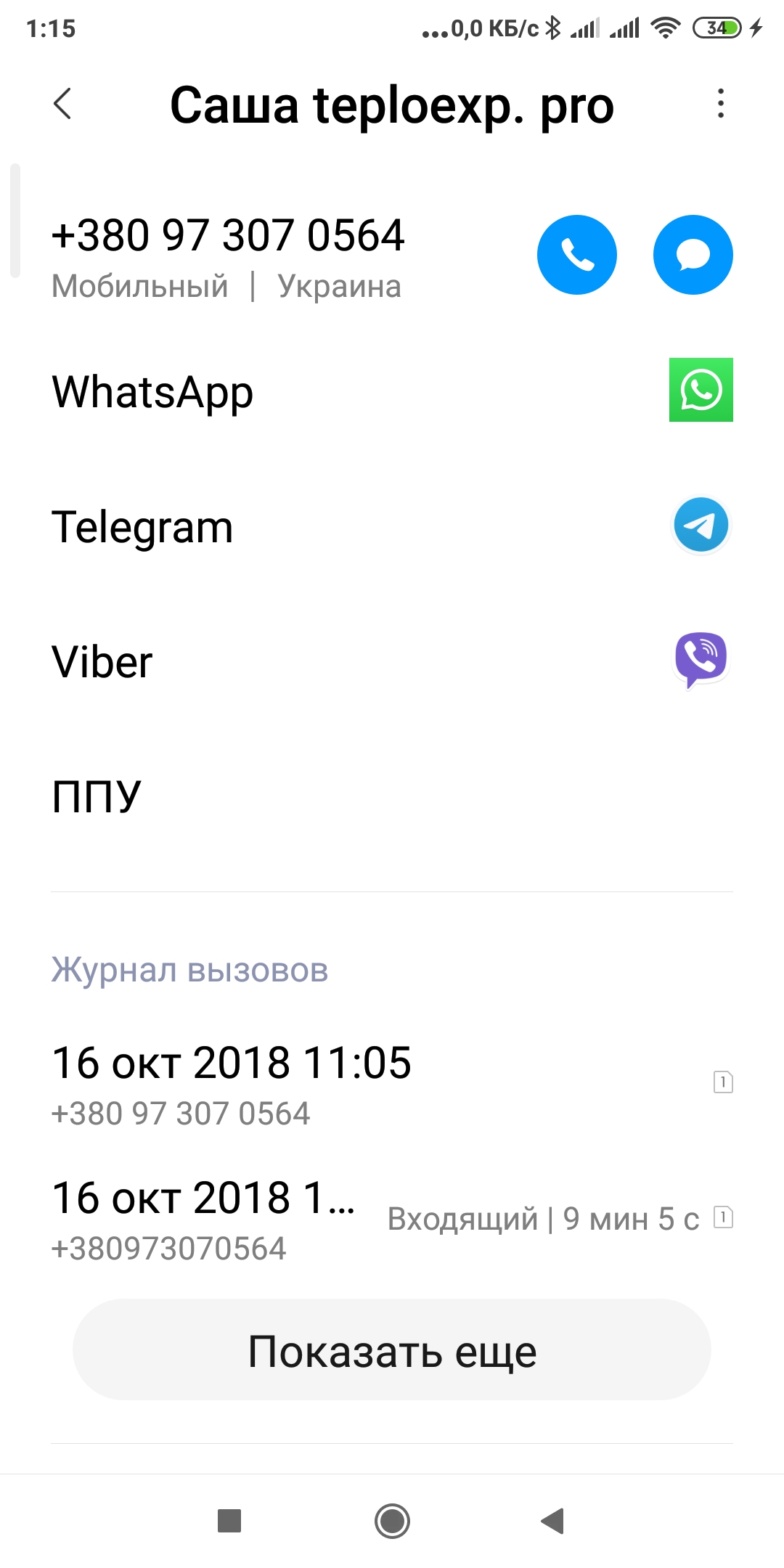Go to the home screen via the navigation bar

click(392, 1521)
